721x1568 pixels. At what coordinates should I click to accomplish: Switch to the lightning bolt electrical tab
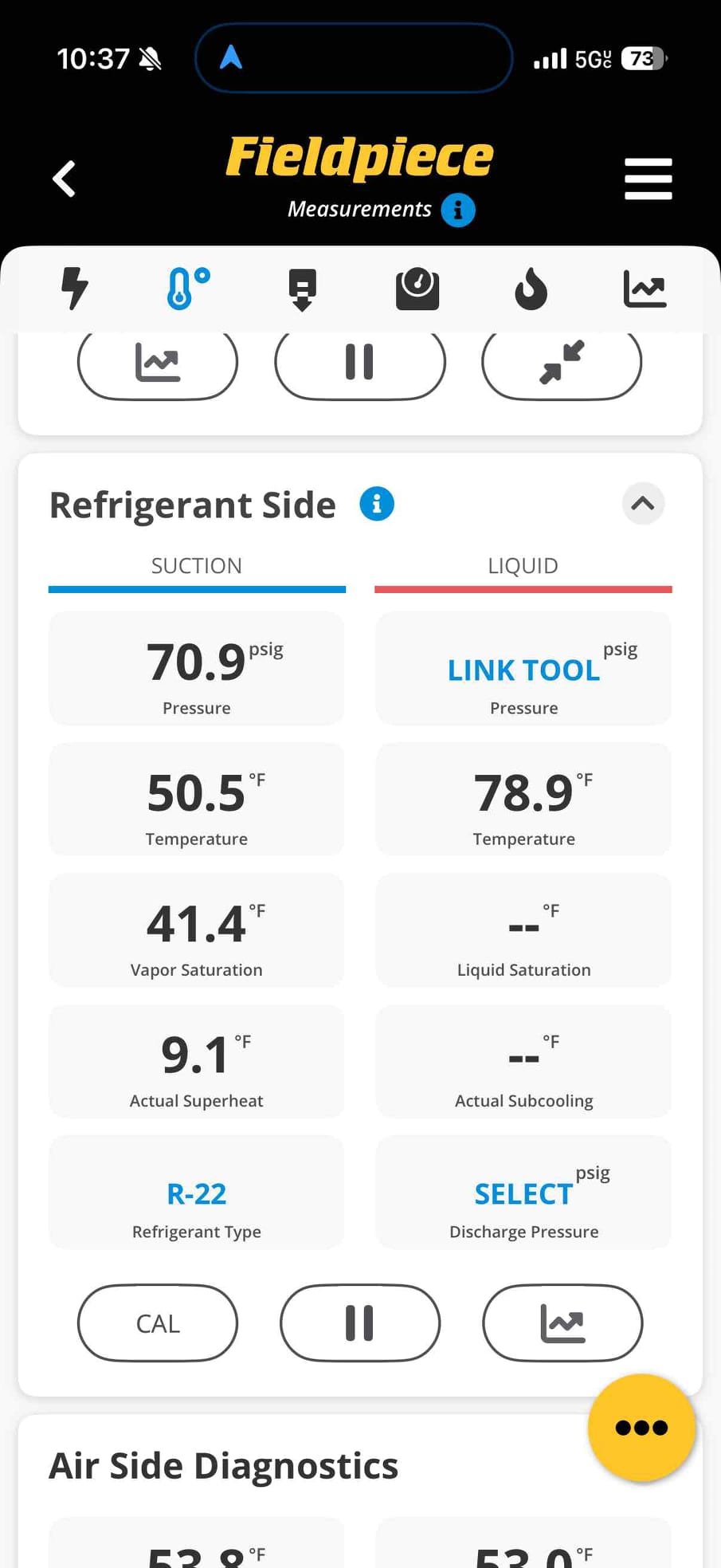(x=75, y=288)
